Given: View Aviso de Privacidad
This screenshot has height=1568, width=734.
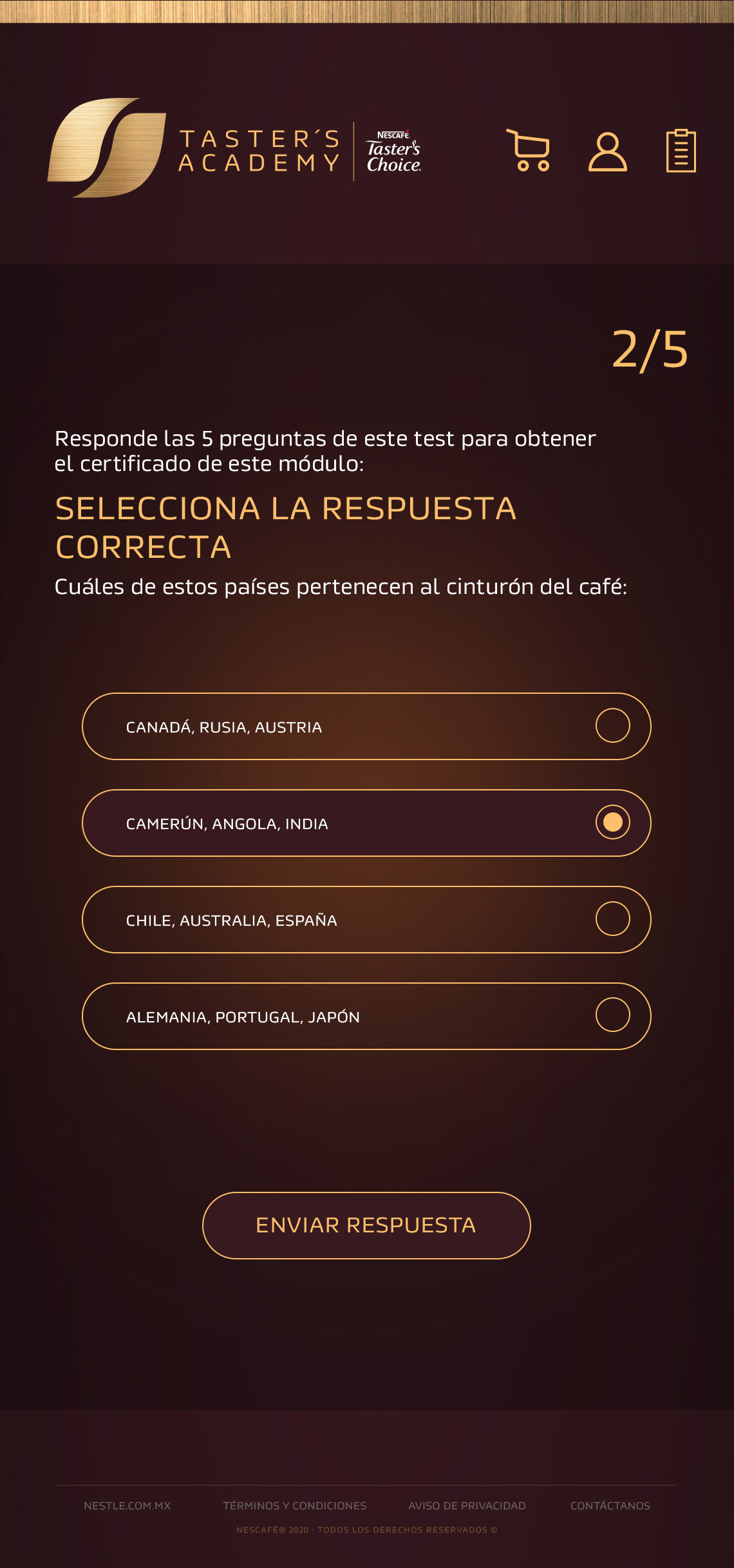Looking at the screenshot, I should pos(467,1506).
